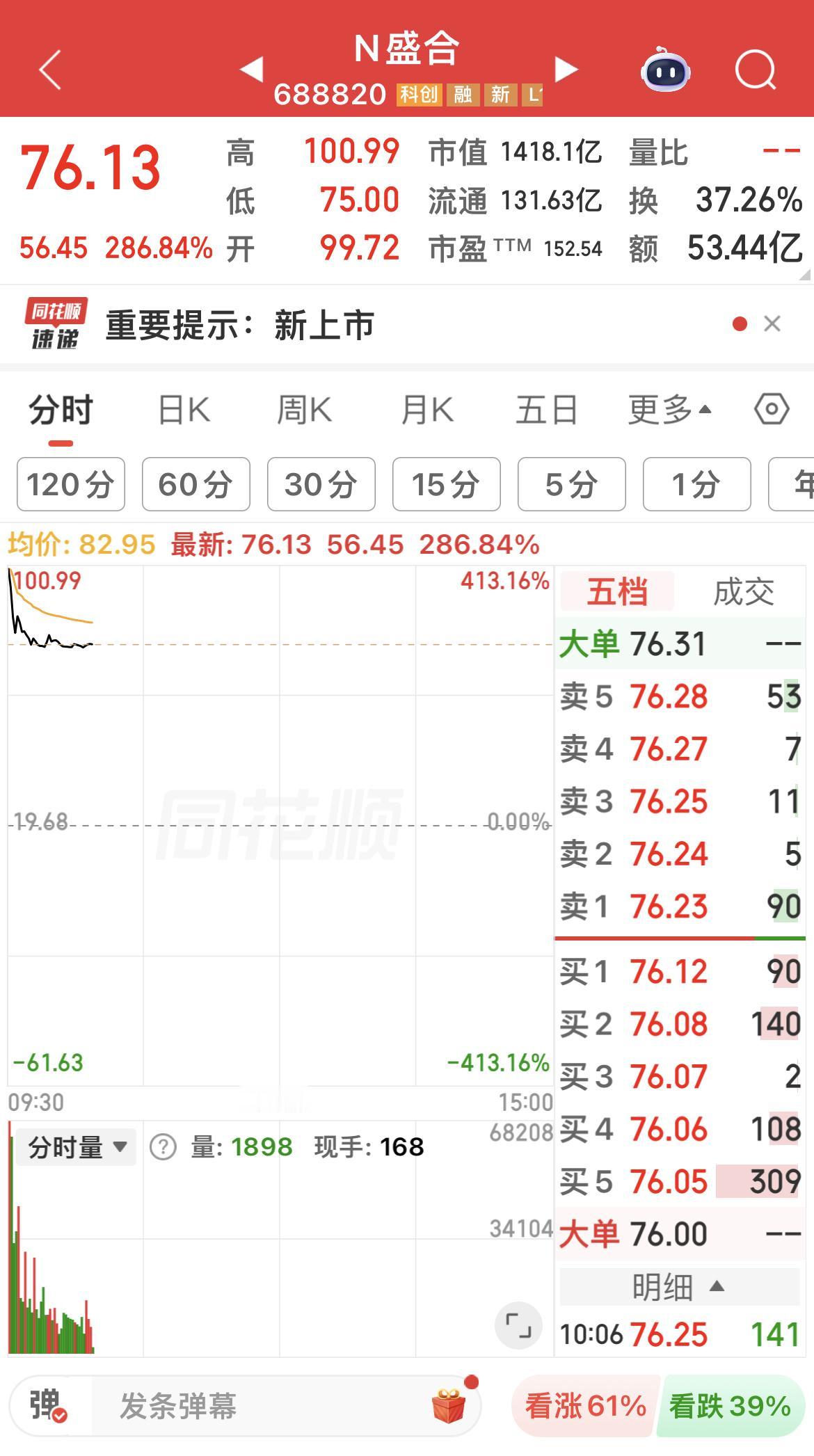Select the 5分 interval button
The image size is (814, 1456).
click(570, 485)
